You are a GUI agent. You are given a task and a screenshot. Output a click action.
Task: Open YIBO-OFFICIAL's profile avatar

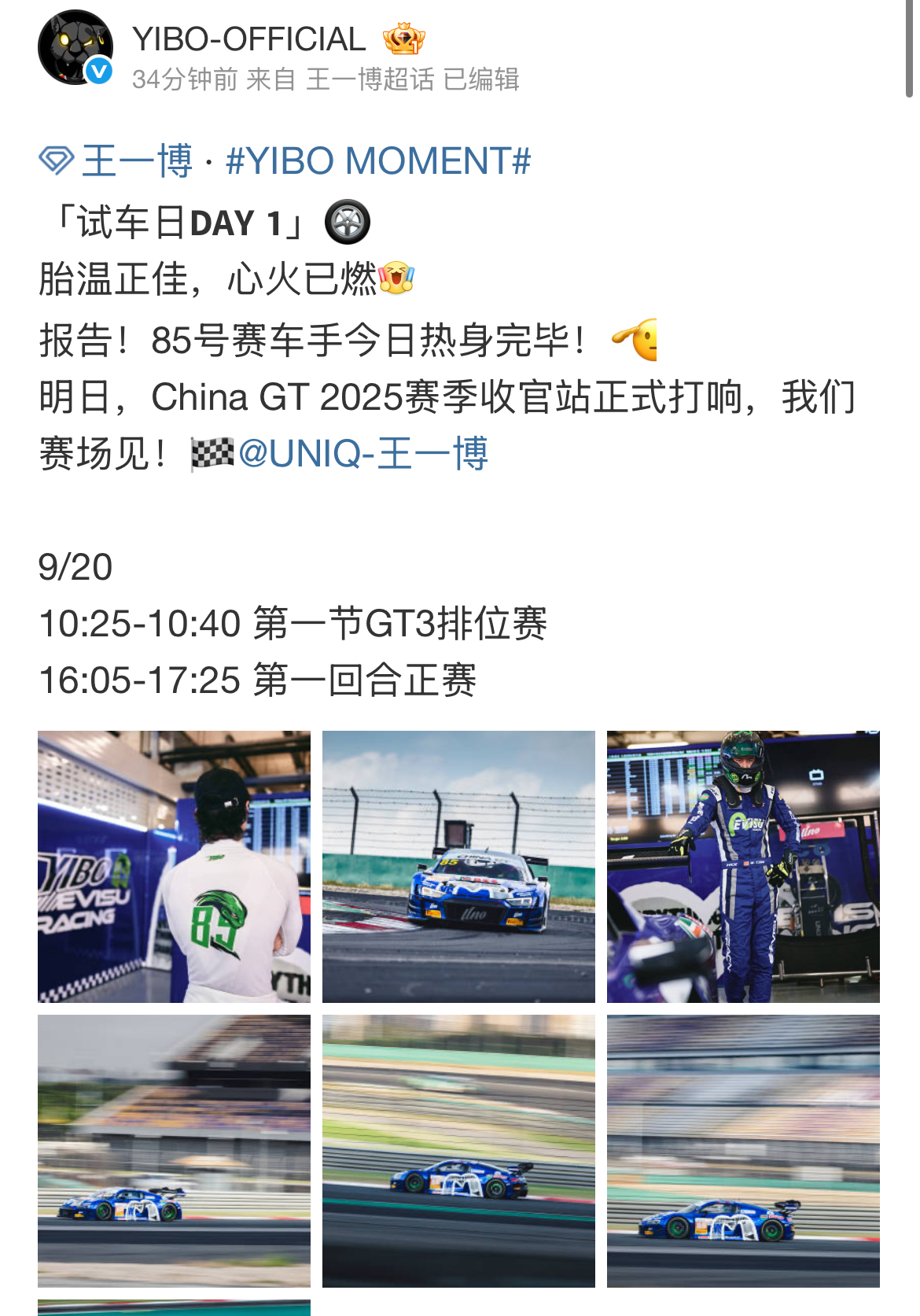tap(75, 47)
